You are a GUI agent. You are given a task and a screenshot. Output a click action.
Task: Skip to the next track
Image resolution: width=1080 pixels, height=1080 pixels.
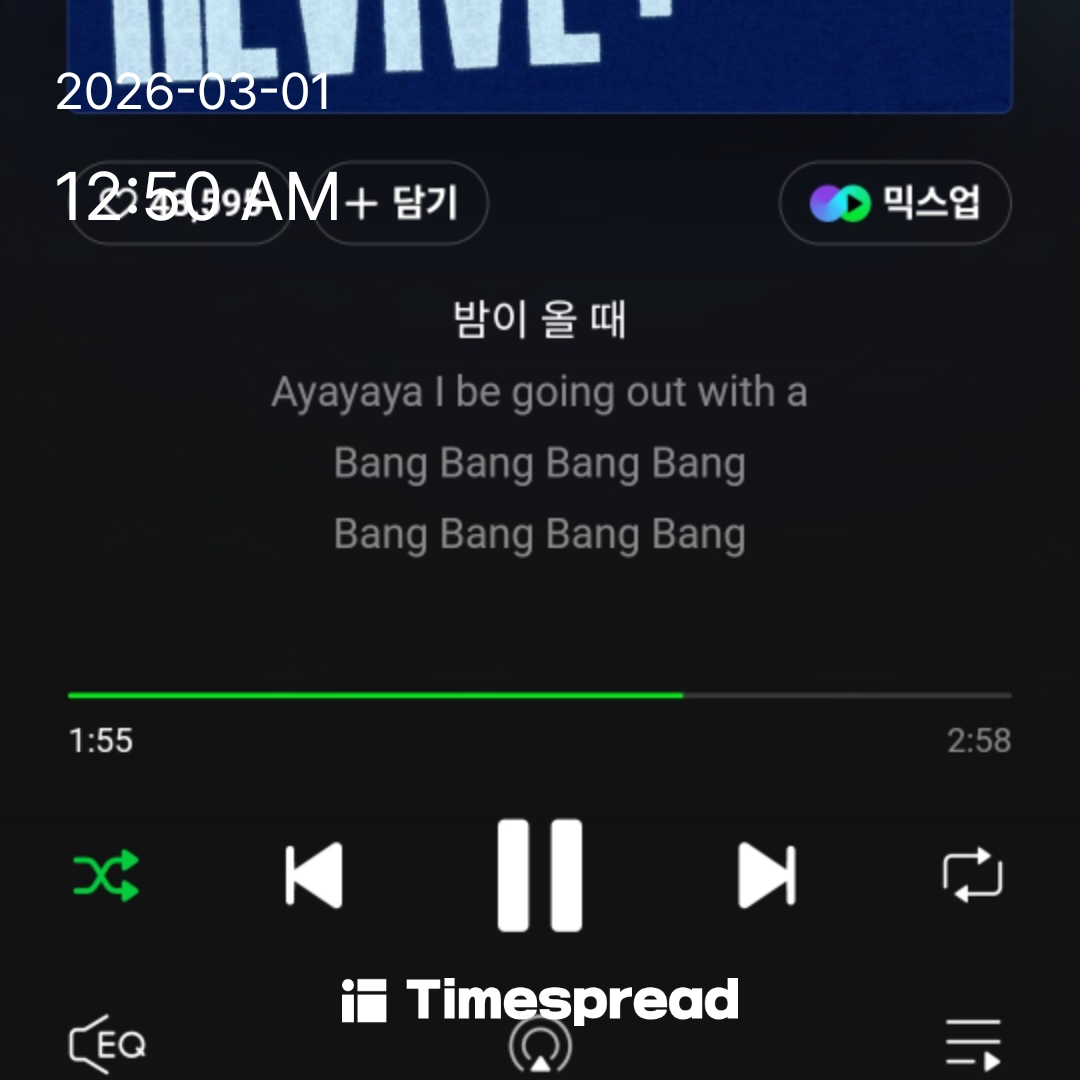[x=767, y=876]
